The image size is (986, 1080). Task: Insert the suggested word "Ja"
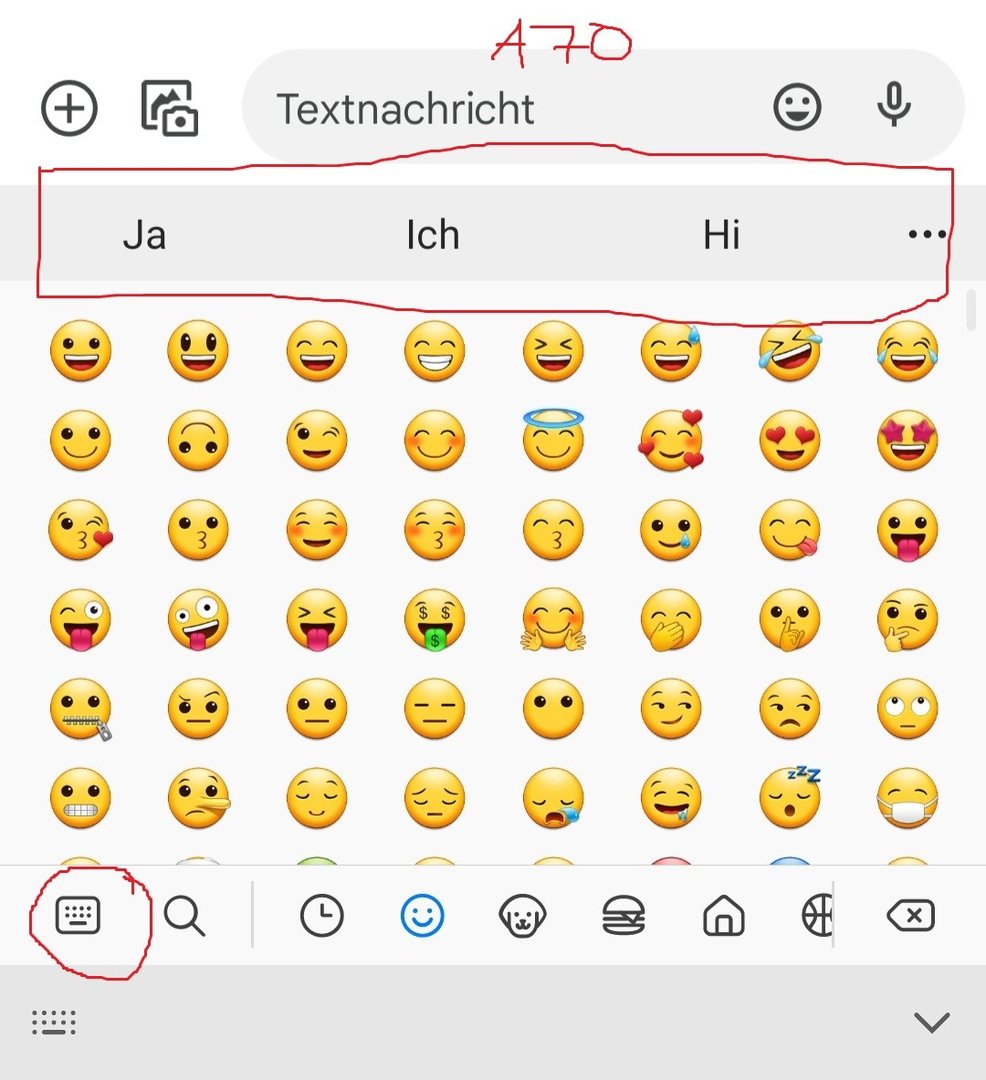pyautogui.click(x=145, y=235)
